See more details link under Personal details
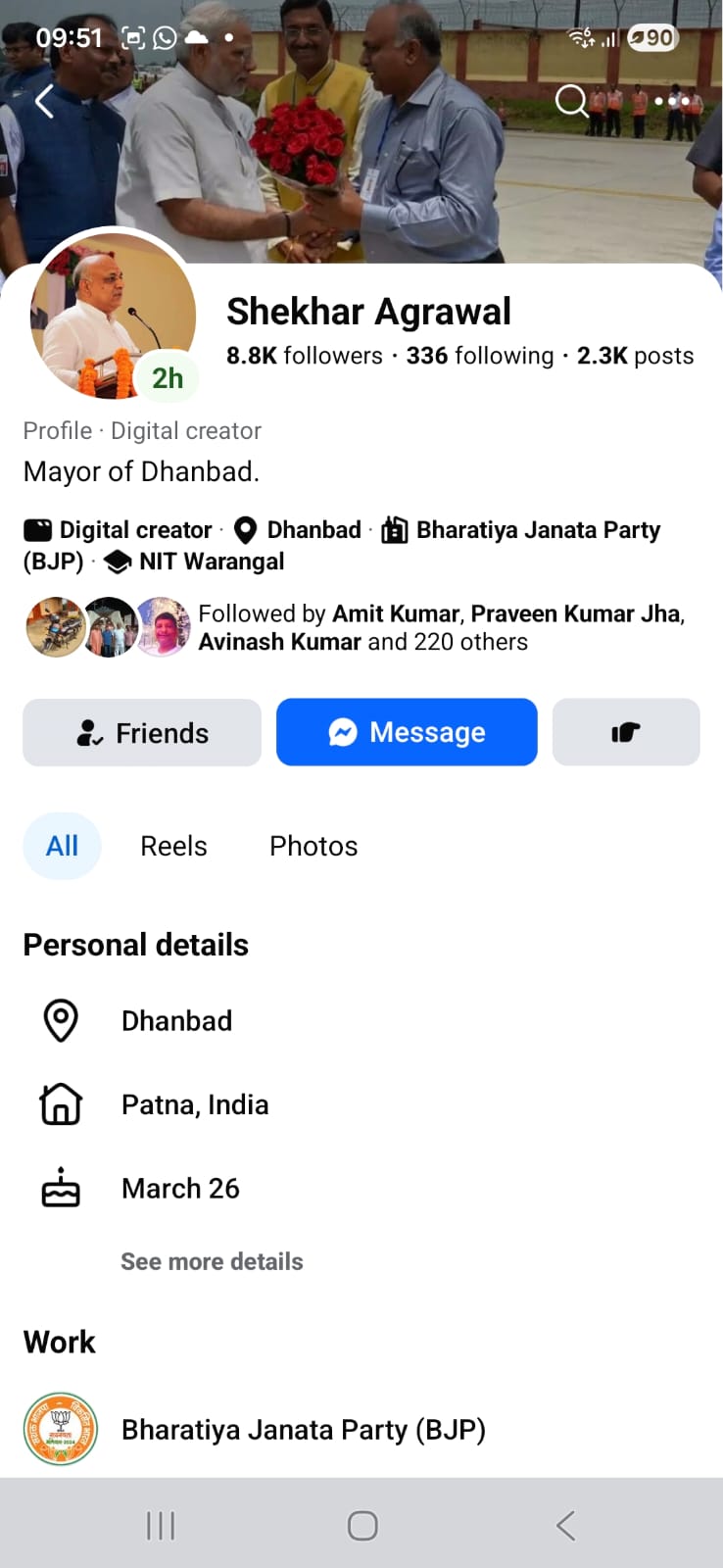The width and height of the screenshot is (723, 1568). click(x=212, y=1261)
